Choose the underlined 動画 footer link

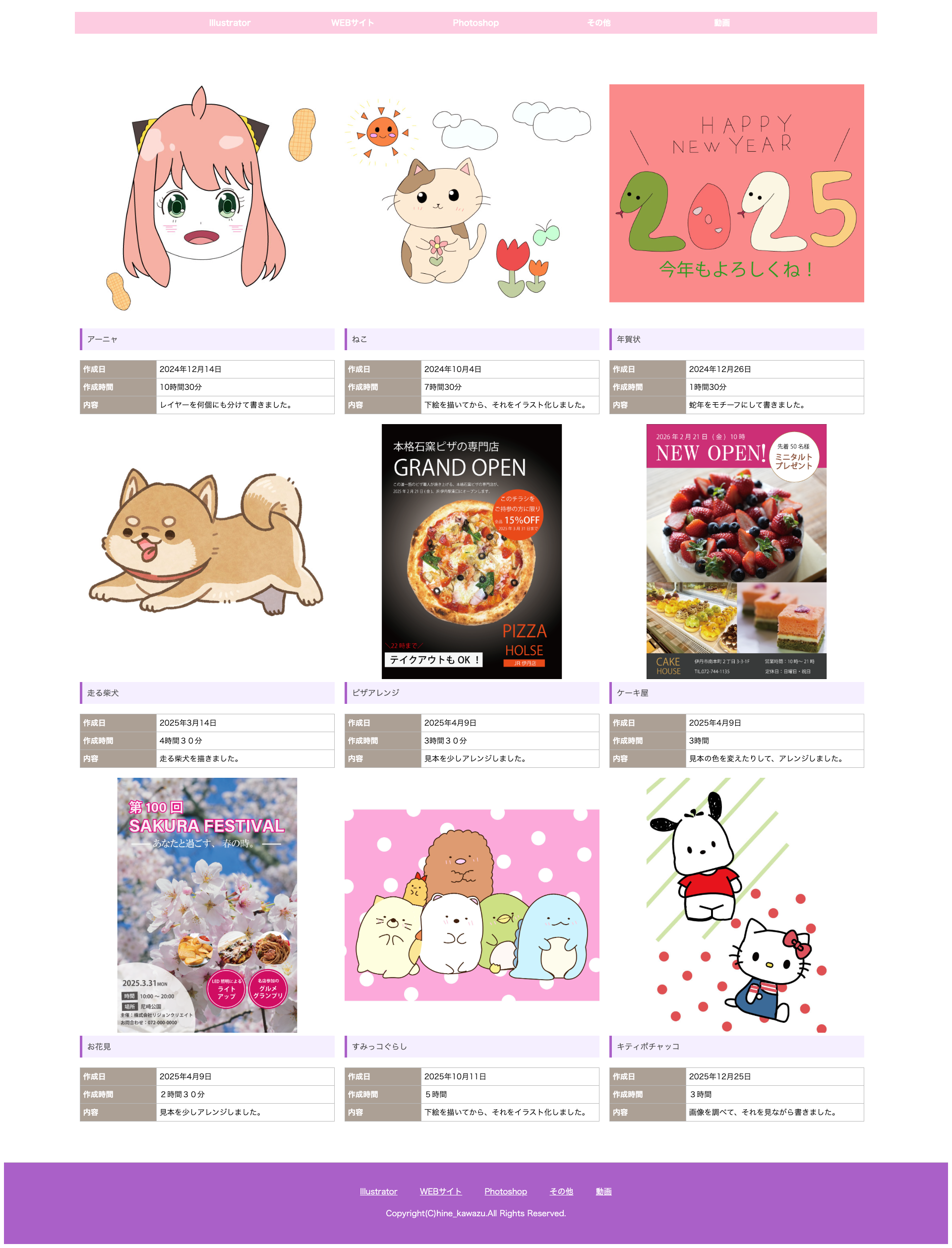coord(603,1191)
